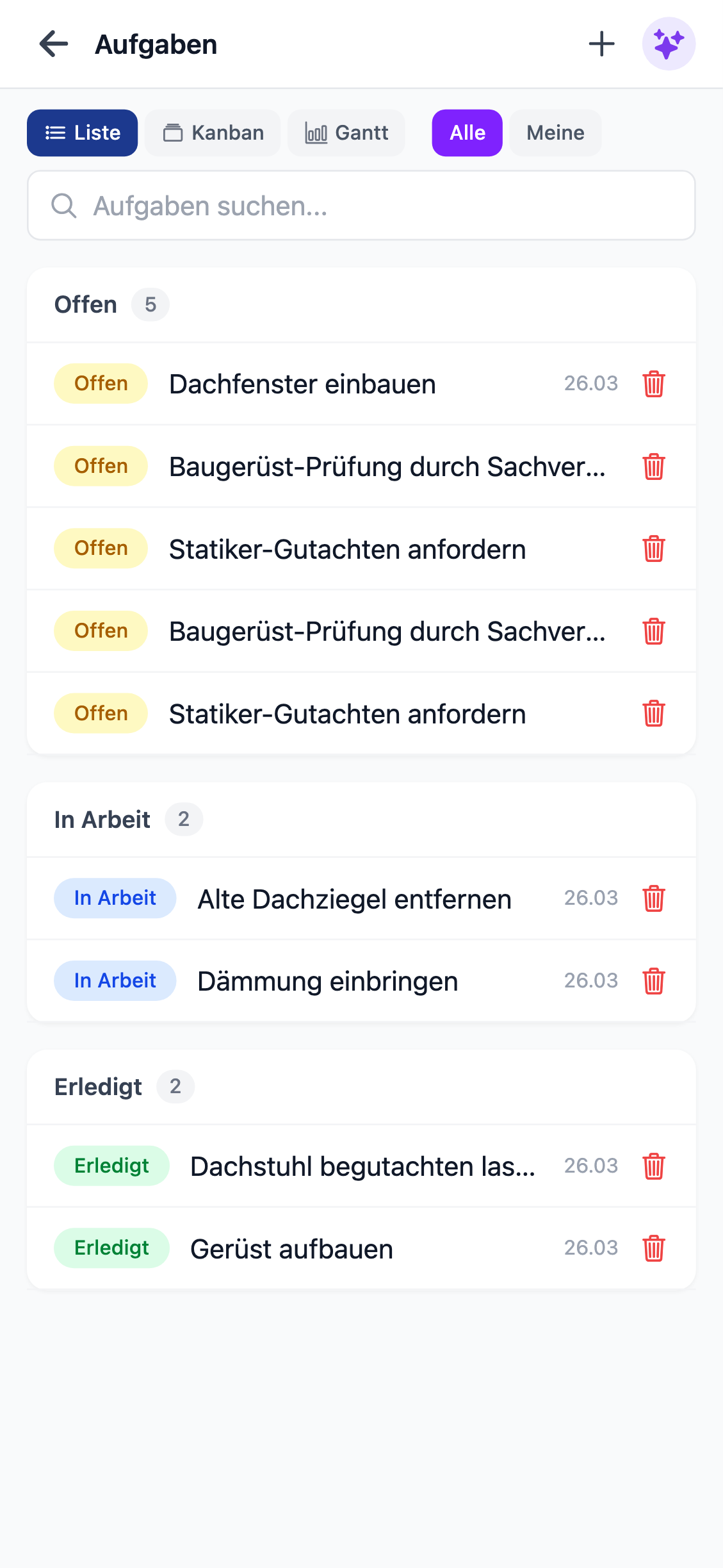Filter to Meine tasks
The image size is (723, 1568).
click(x=555, y=133)
